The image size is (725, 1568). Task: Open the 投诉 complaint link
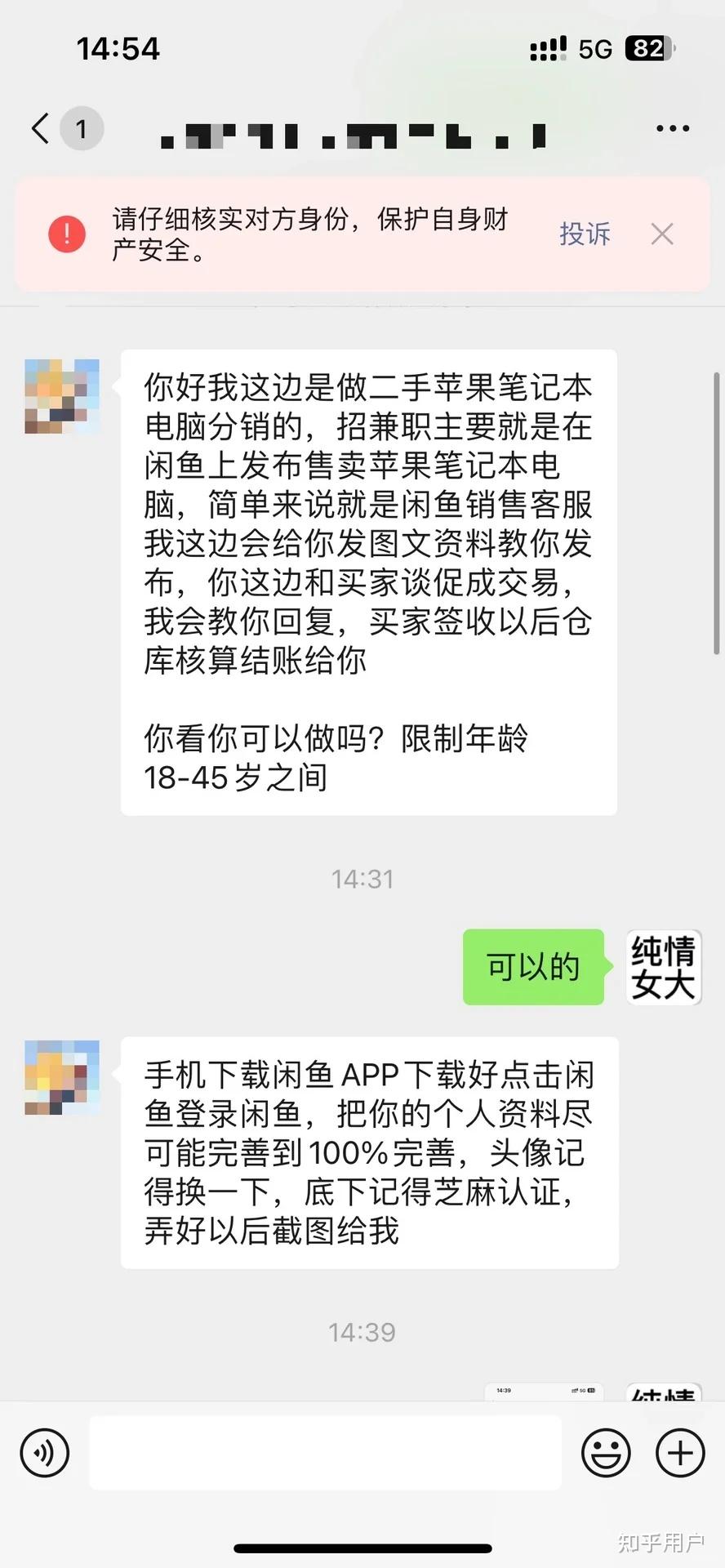click(x=585, y=234)
